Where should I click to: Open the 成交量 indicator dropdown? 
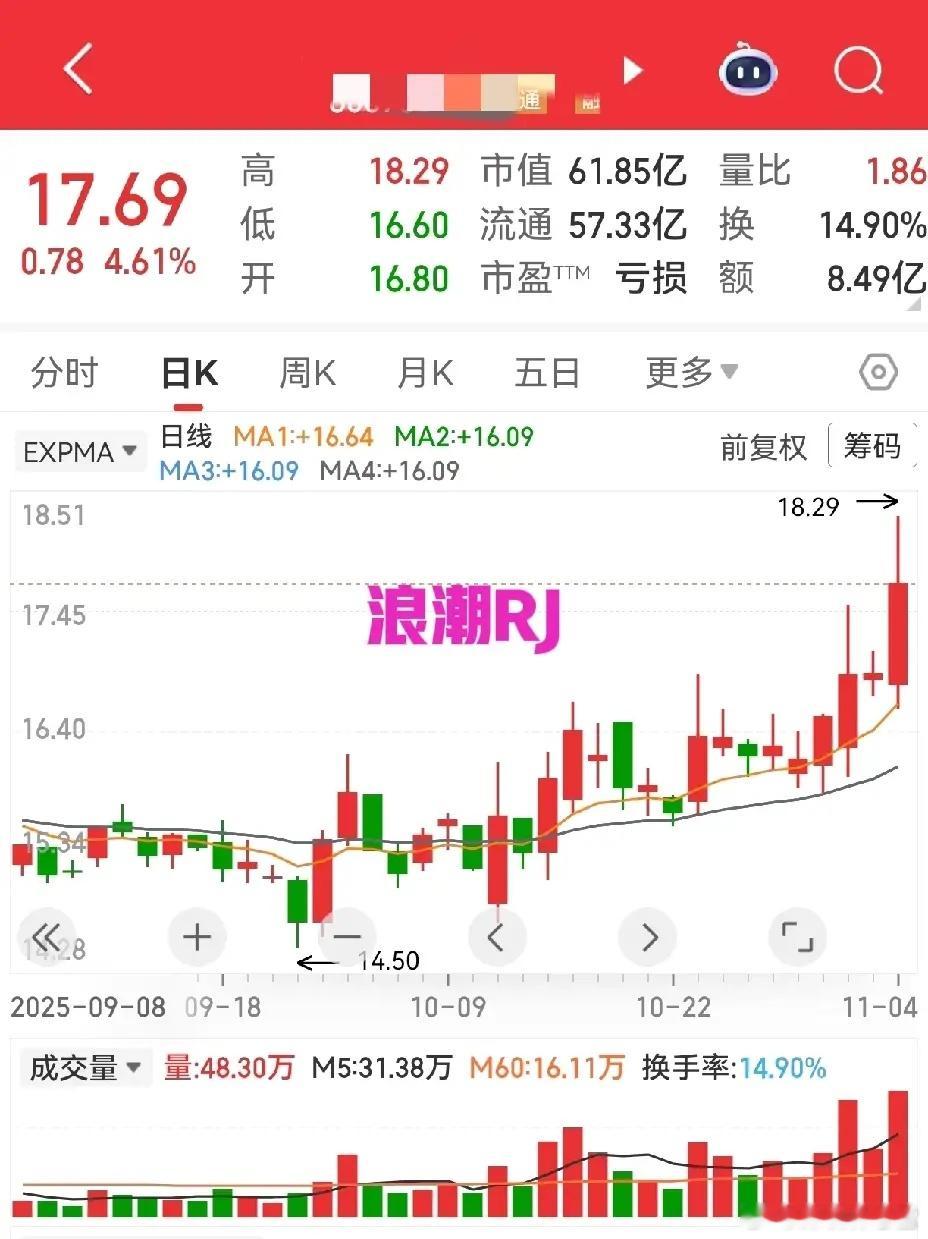(84, 1068)
